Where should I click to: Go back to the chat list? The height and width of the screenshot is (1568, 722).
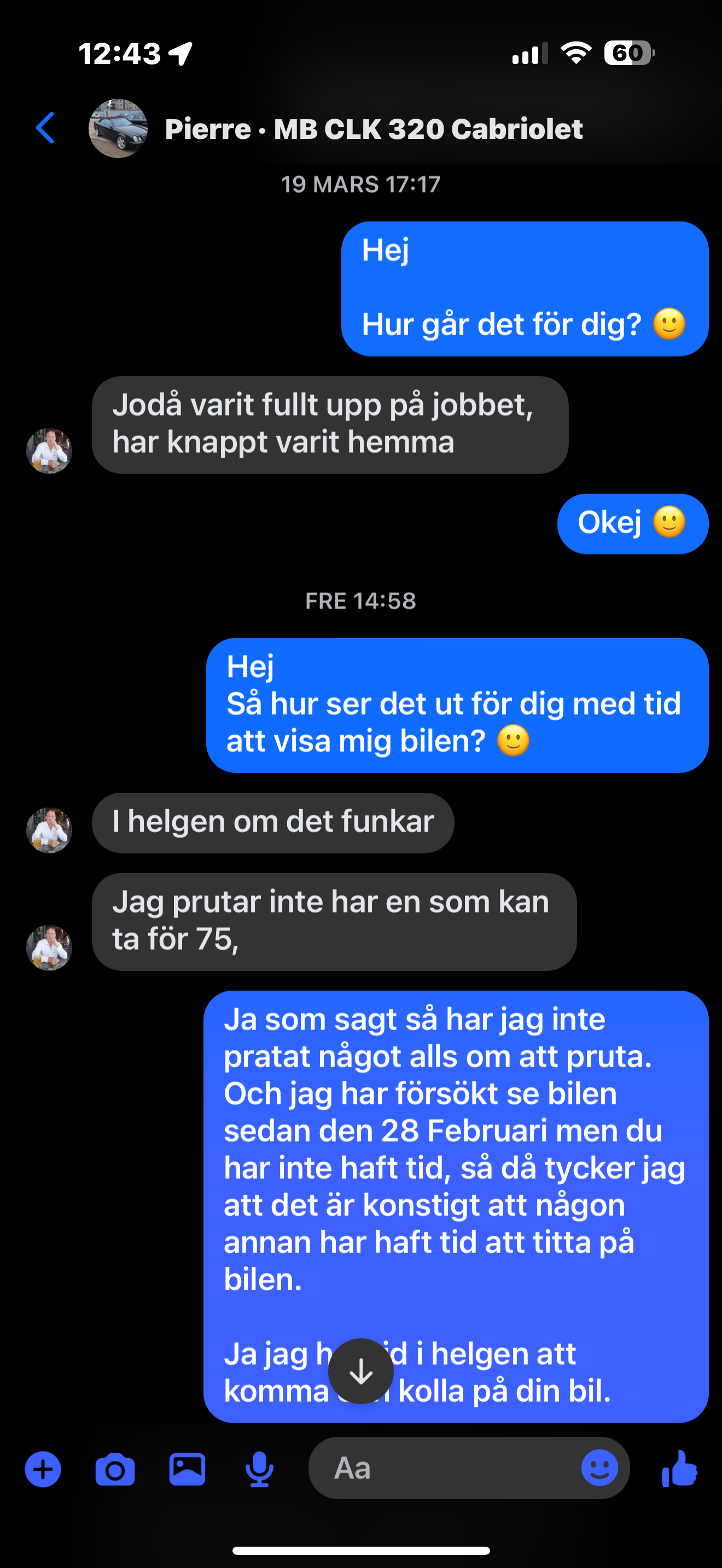coord(45,128)
